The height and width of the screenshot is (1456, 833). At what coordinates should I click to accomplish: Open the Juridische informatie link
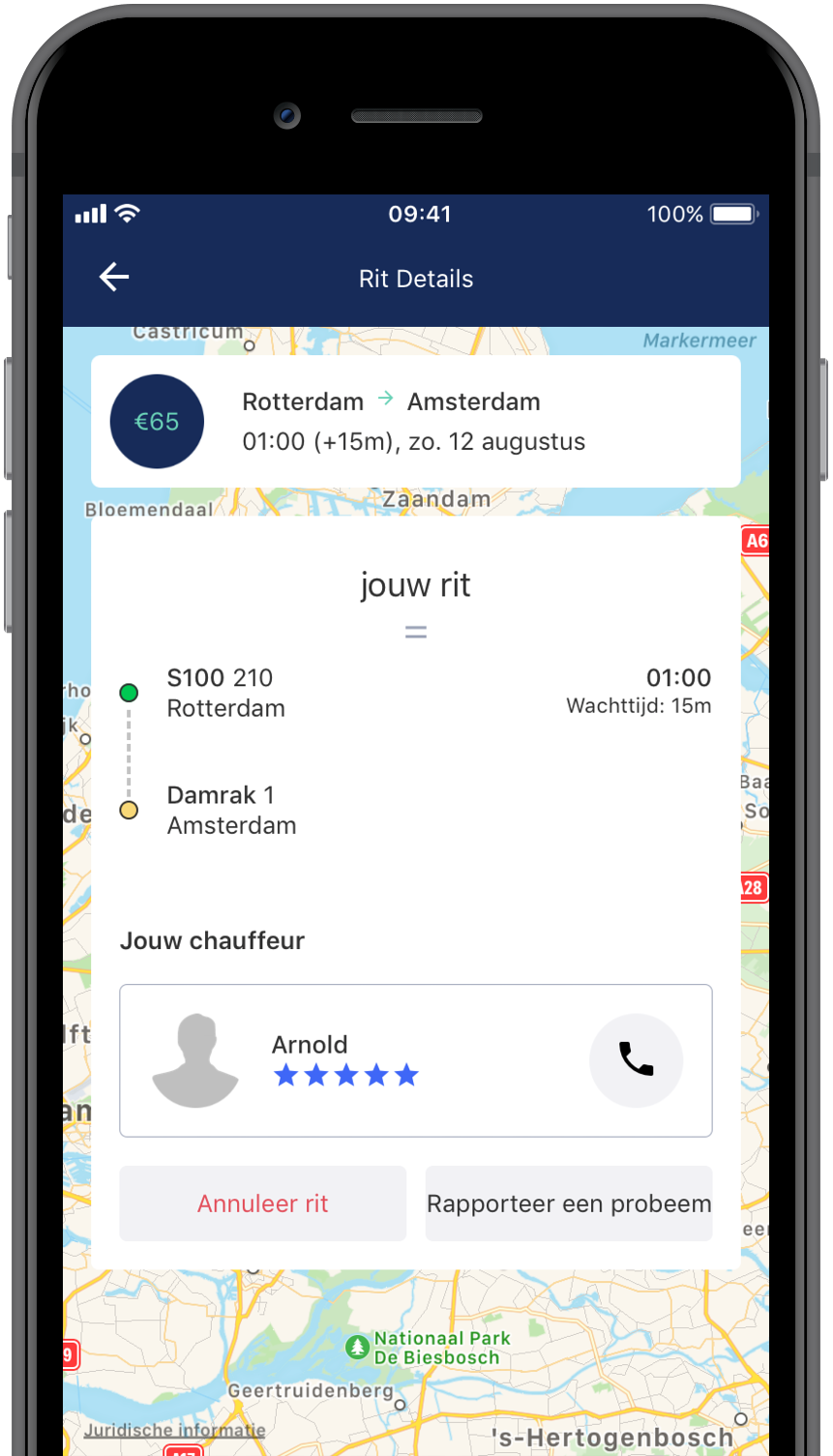[174, 1430]
